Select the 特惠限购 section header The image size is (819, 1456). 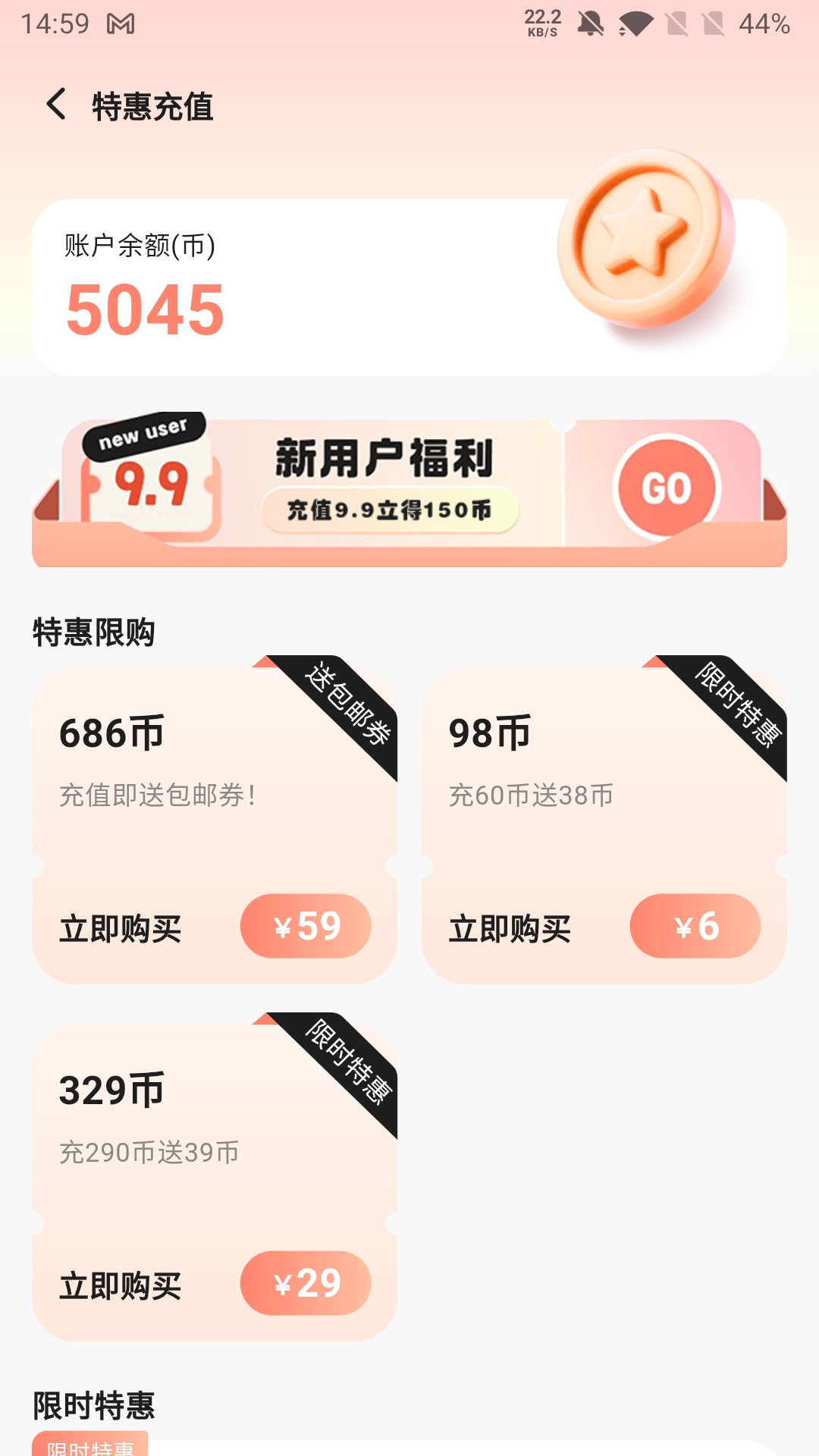pos(91,629)
